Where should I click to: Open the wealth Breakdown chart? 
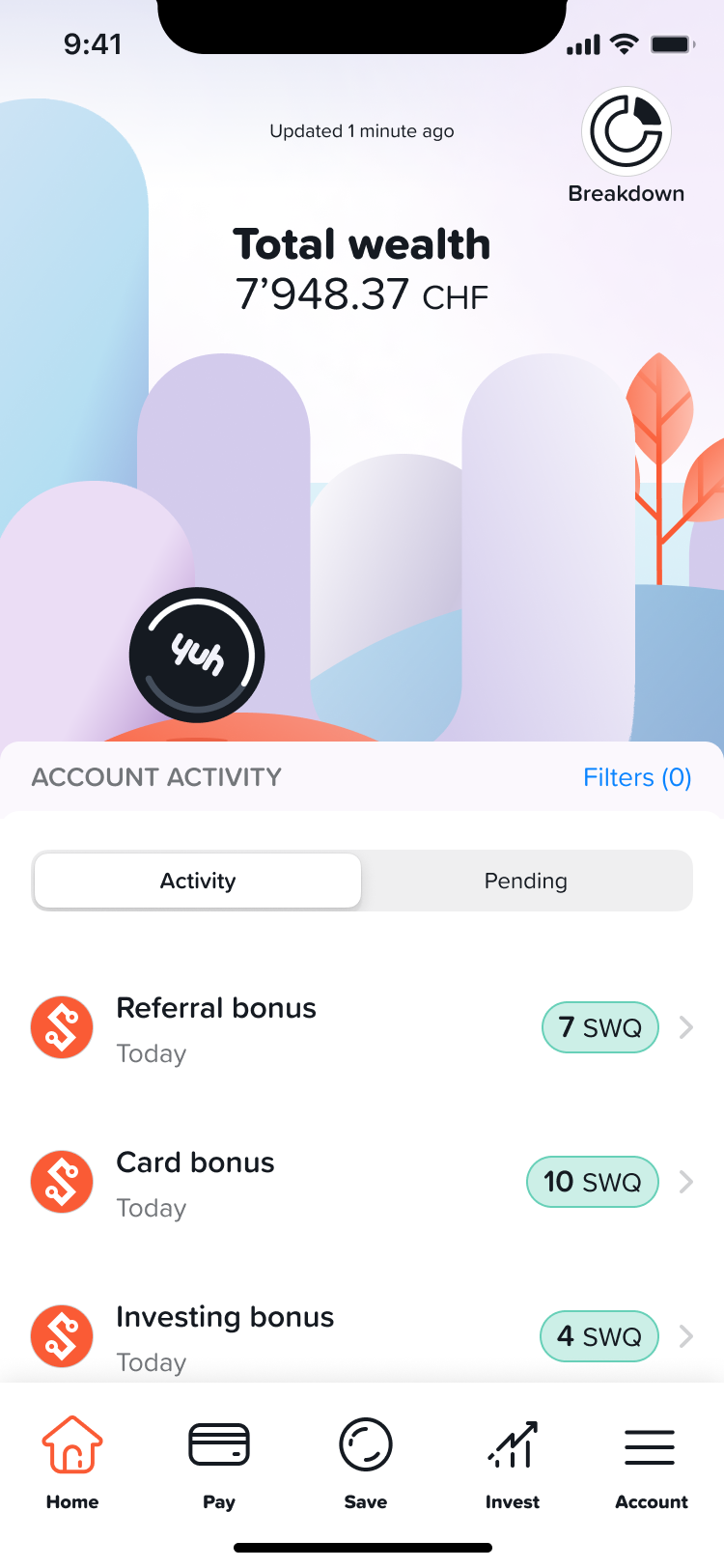(x=627, y=133)
